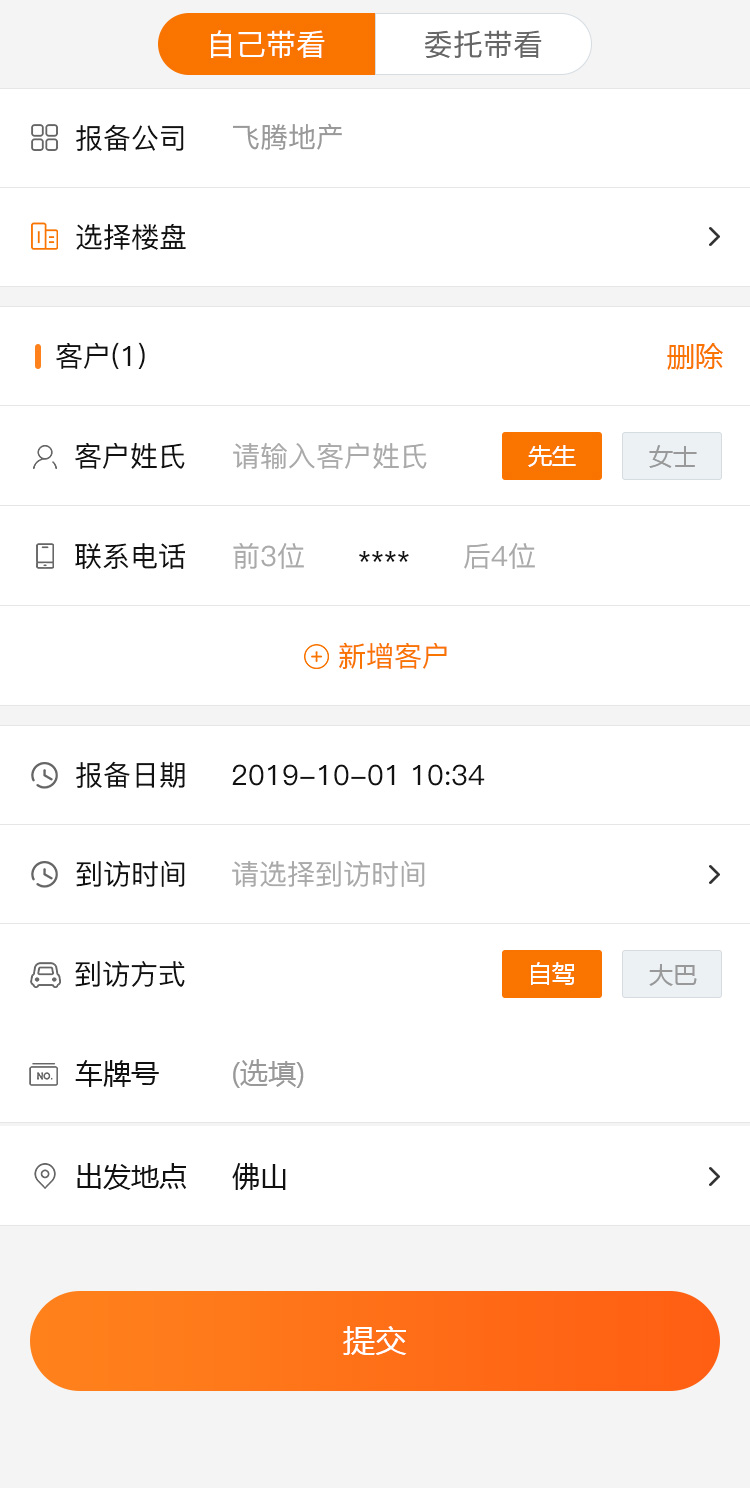Select 女士 as the customer title

(x=672, y=456)
